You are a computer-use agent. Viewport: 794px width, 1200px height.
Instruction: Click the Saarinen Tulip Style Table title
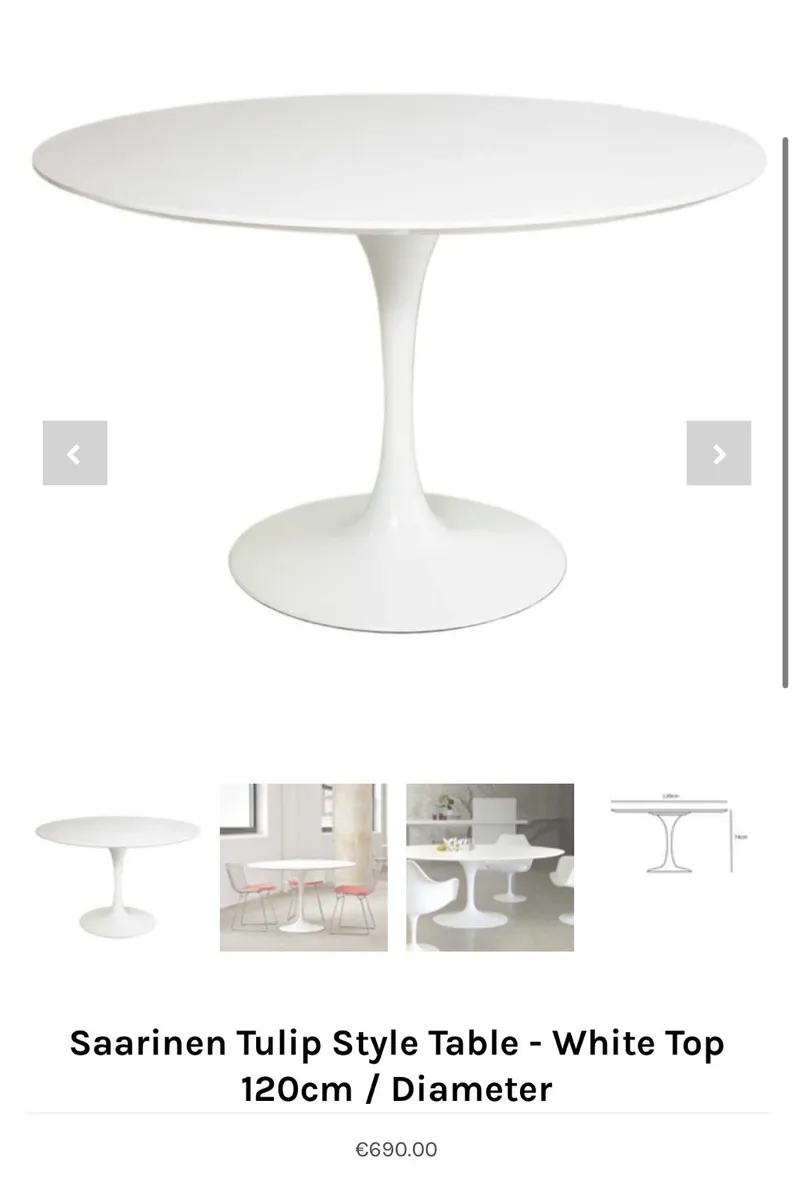click(x=397, y=1066)
